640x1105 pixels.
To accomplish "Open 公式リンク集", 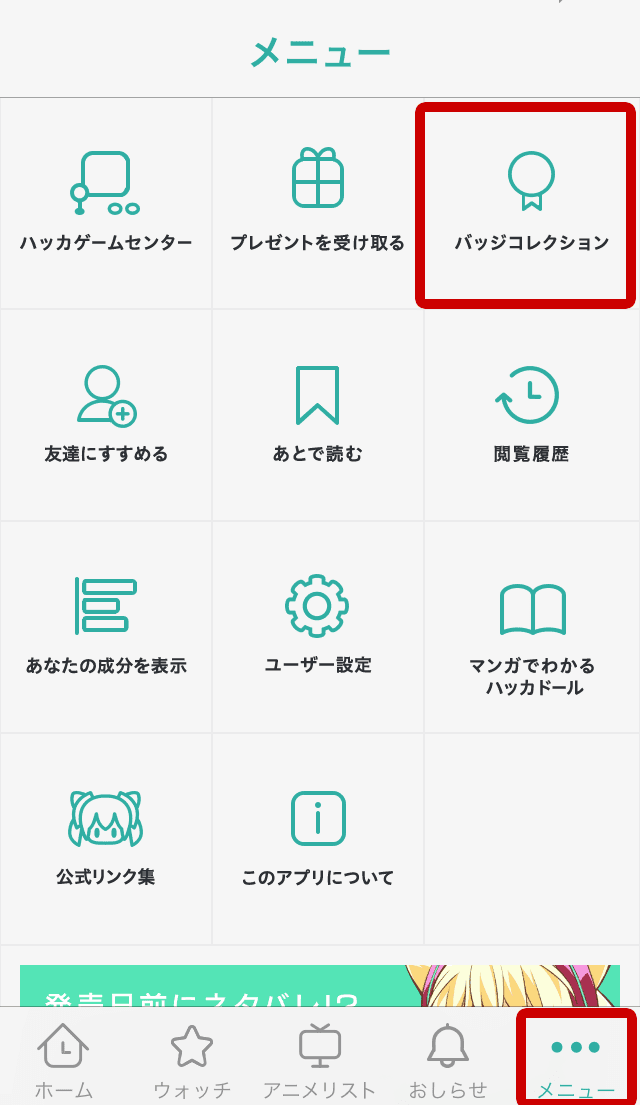I will [106, 839].
